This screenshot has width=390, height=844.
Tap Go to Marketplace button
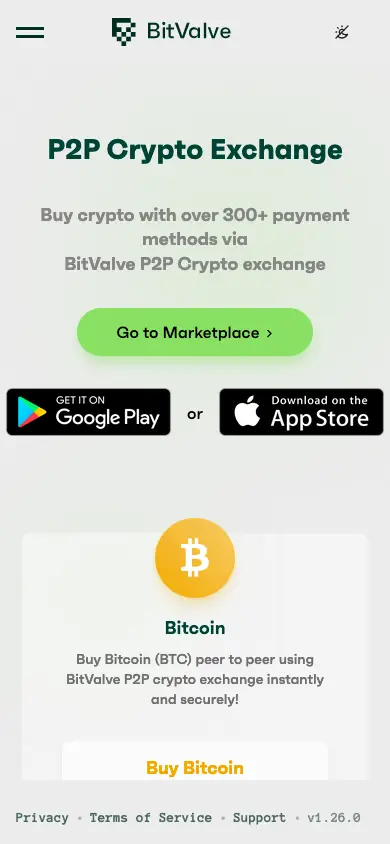[x=195, y=332]
